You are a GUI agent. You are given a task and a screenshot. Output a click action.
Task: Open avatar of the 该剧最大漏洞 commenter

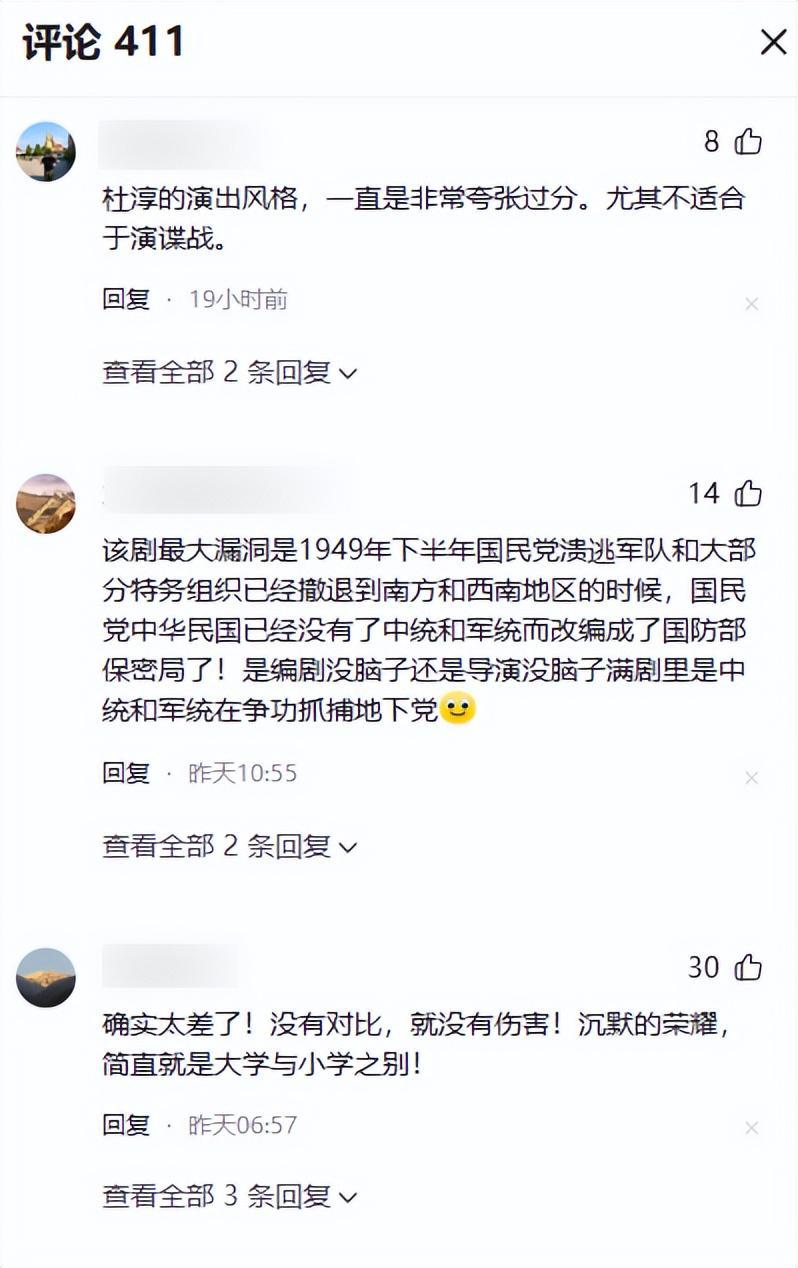pos(46,504)
